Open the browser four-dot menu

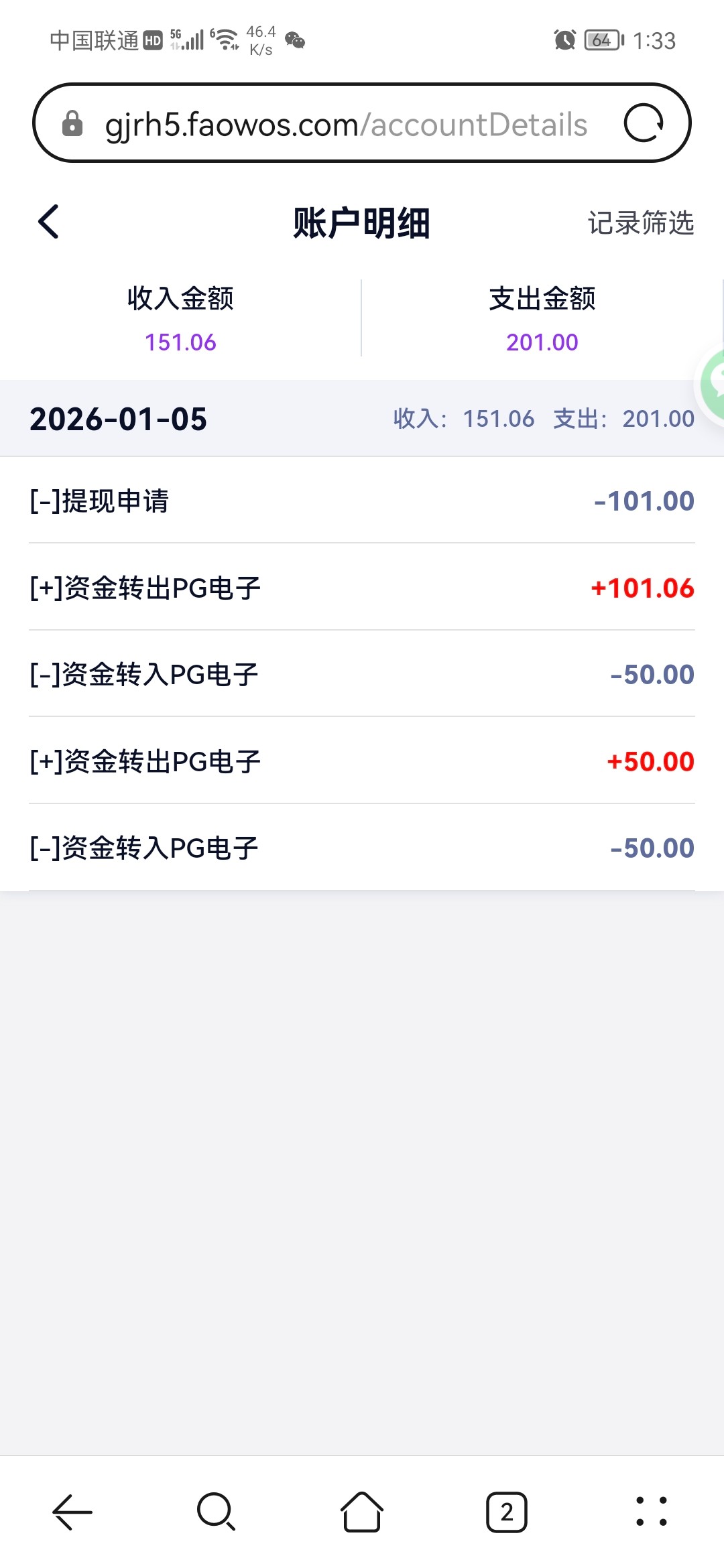[x=651, y=1512]
